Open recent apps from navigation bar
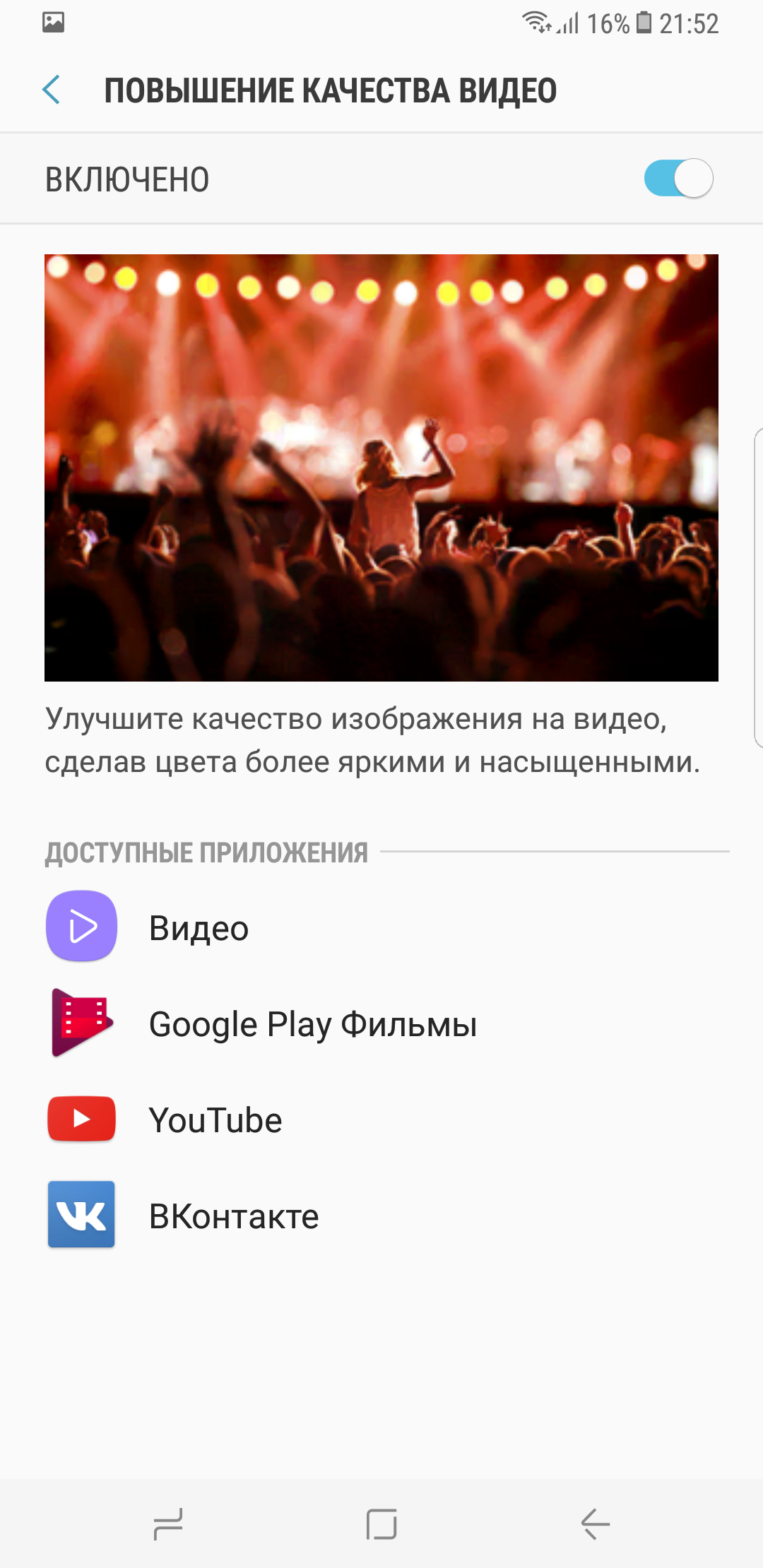This screenshot has height=1568, width=763. [x=168, y=1524]
